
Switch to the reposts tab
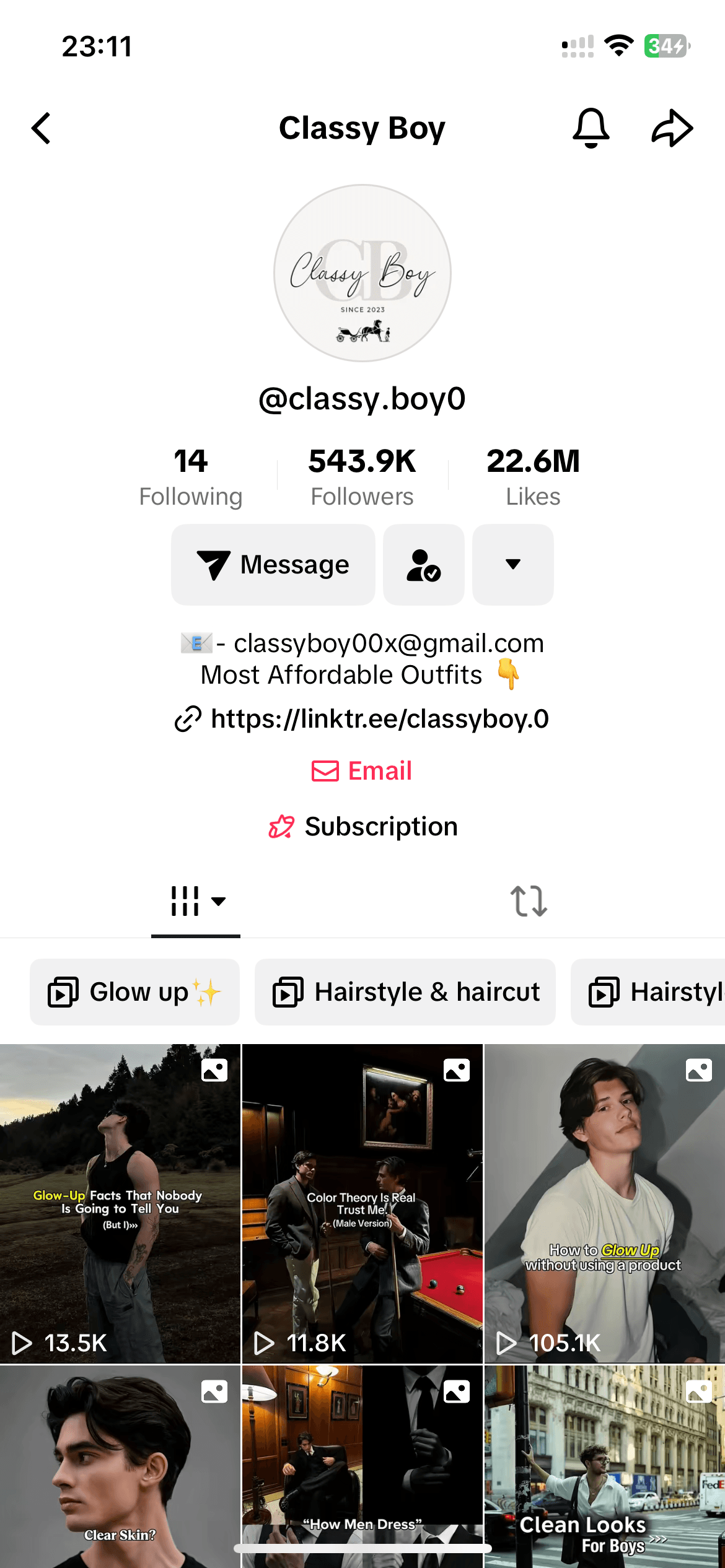click(x=528, y=901)
